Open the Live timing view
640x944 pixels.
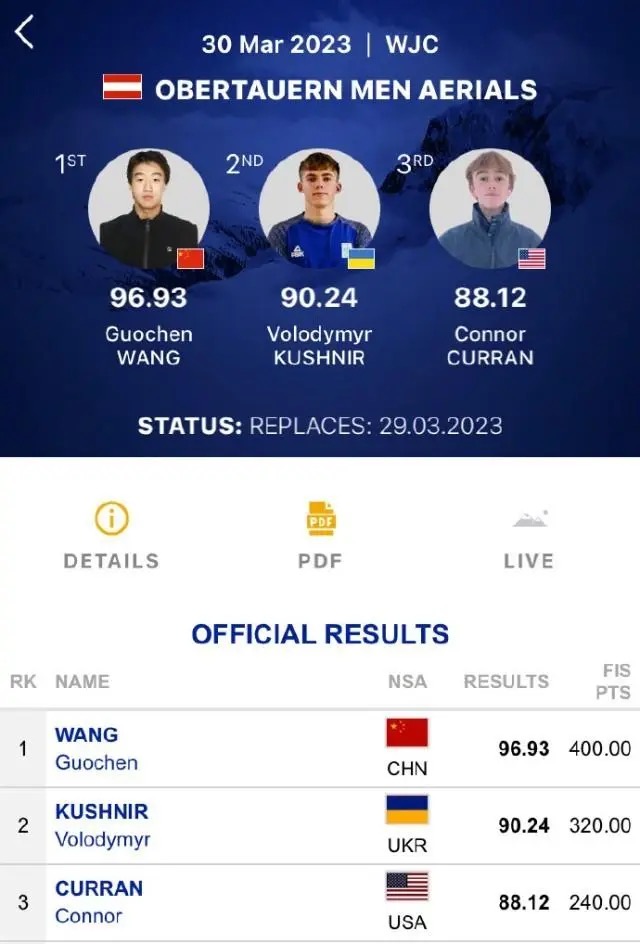(528, 537)
